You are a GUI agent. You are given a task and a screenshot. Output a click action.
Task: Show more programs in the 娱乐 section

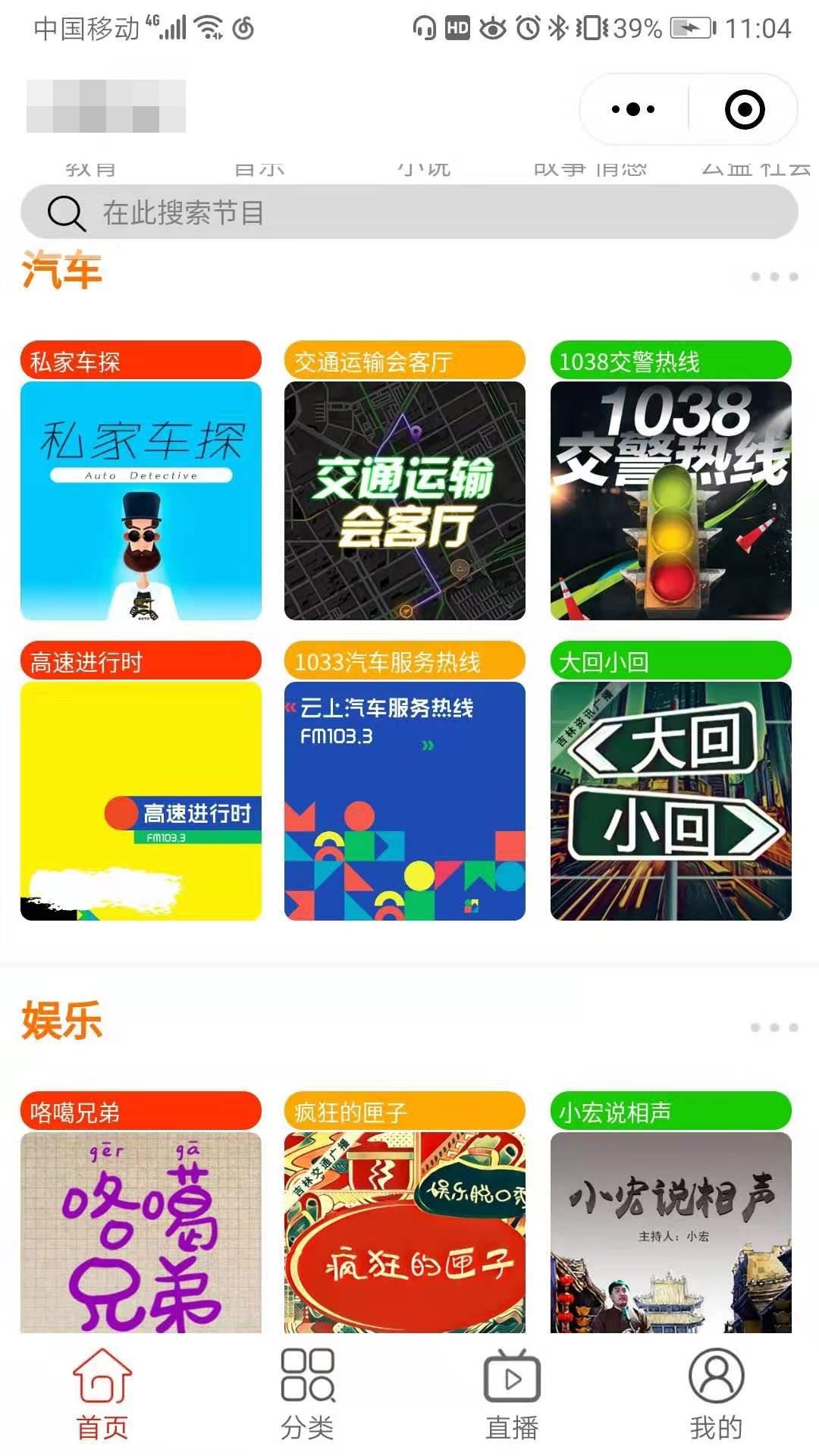(773, 1028)
